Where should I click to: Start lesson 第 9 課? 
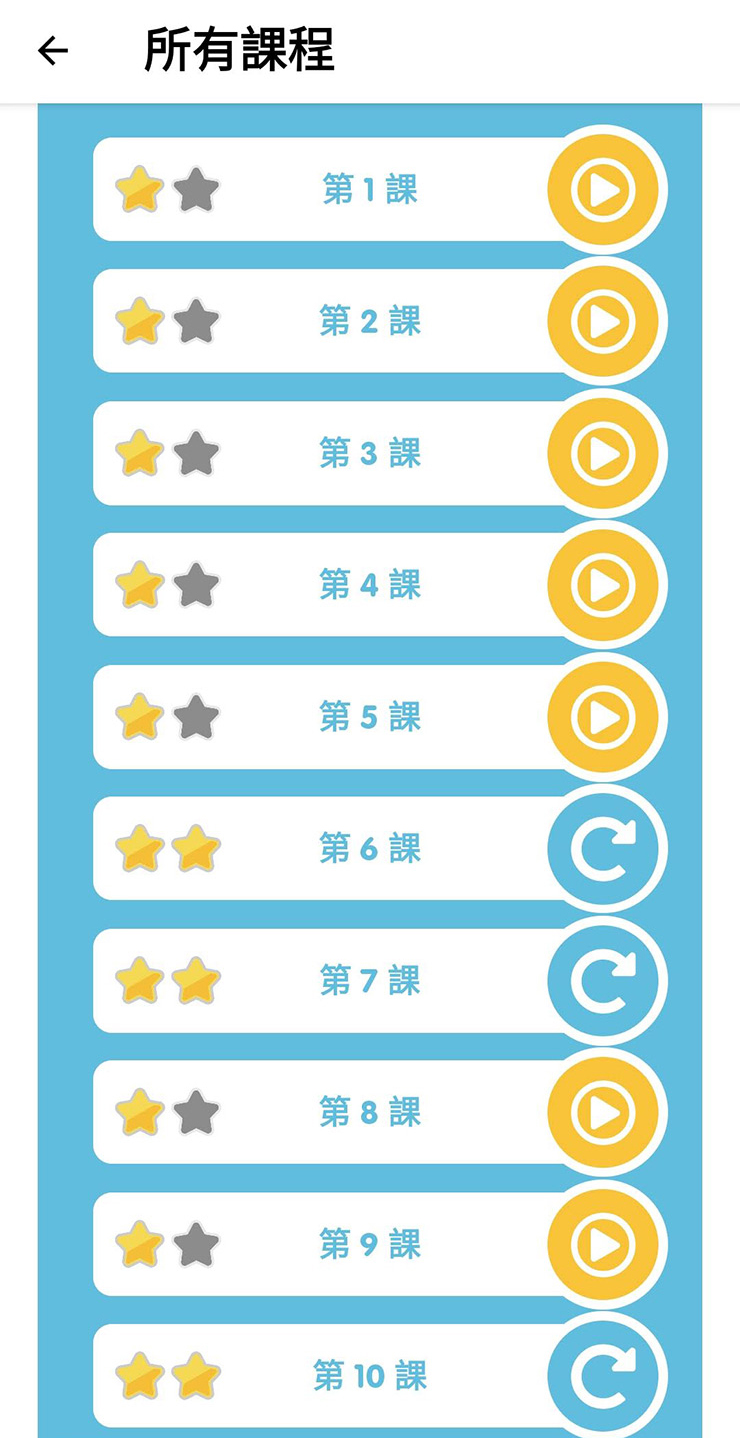603,1244
